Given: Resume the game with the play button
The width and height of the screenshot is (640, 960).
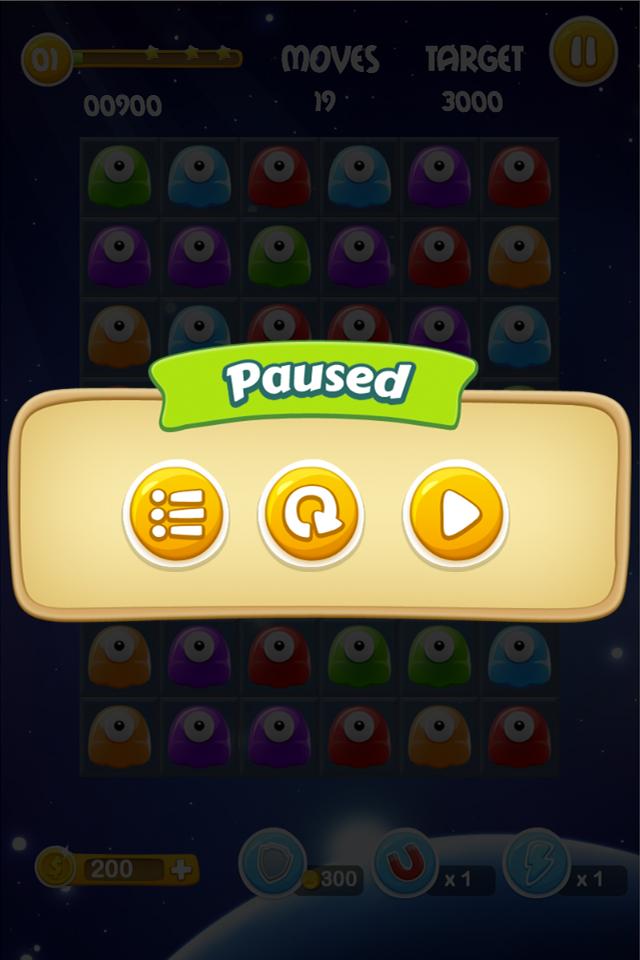Looking at the screenshot, I should [456, 515].
